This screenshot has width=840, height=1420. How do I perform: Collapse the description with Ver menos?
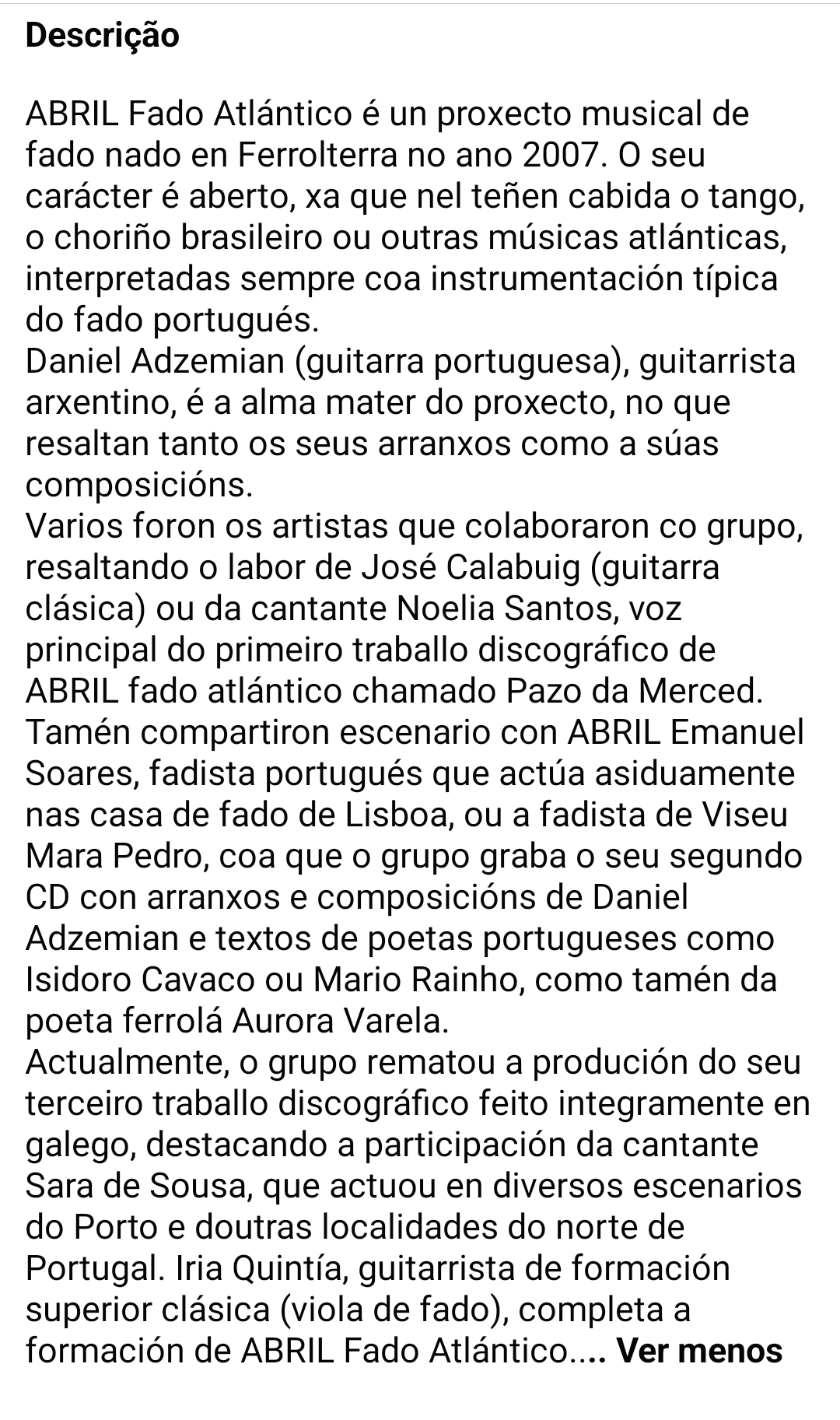tap(699, 1350)
